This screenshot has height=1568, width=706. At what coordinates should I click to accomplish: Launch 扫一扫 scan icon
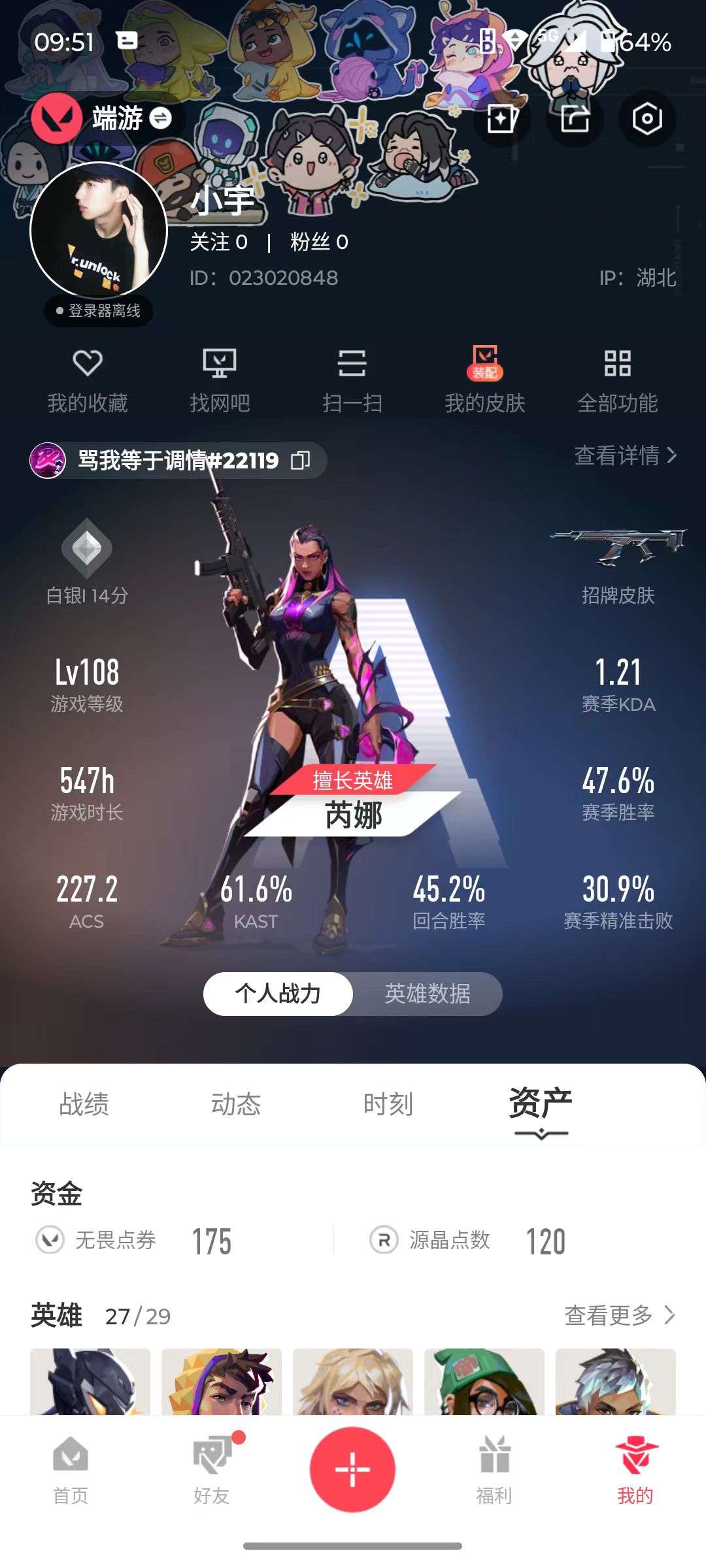353,372
